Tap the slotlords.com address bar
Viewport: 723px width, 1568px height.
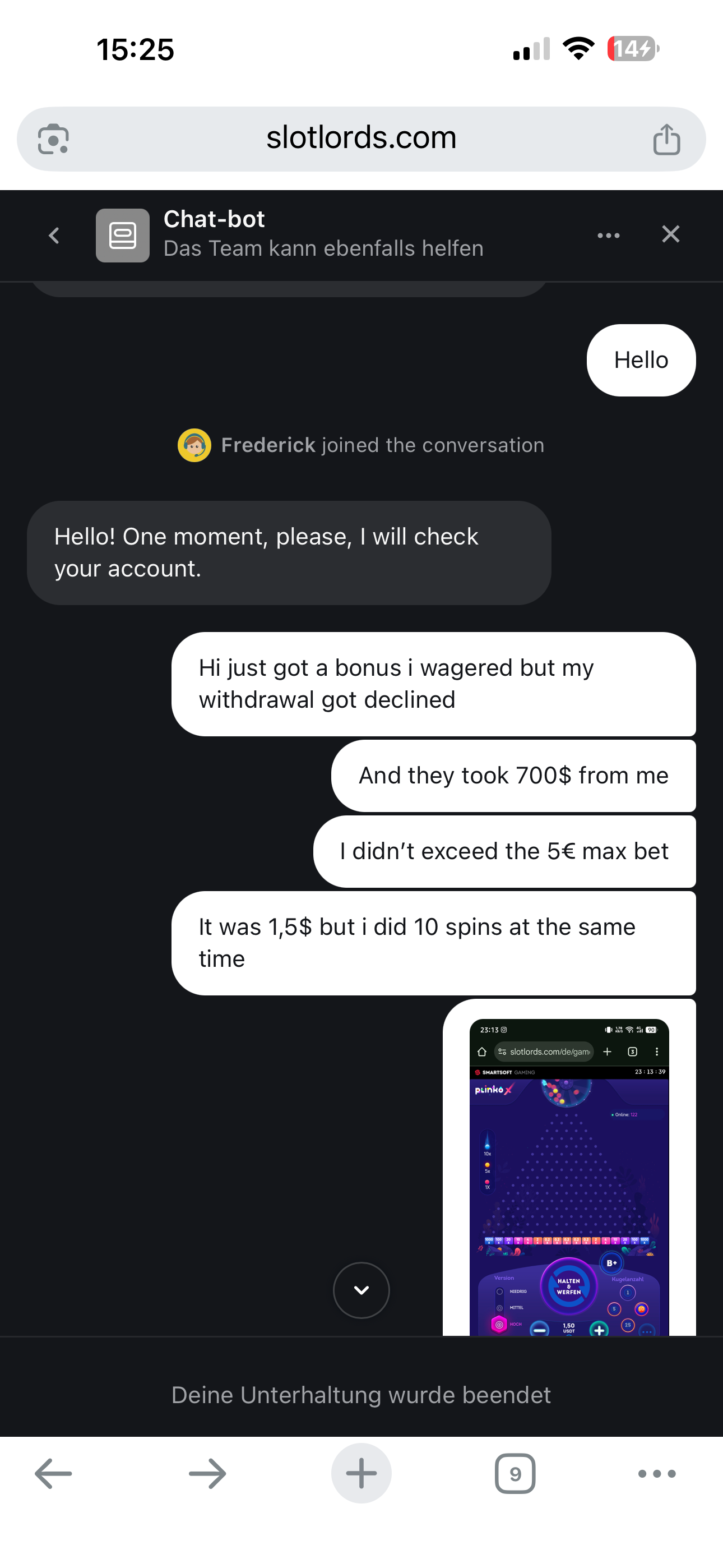click(x=361, y=138)
